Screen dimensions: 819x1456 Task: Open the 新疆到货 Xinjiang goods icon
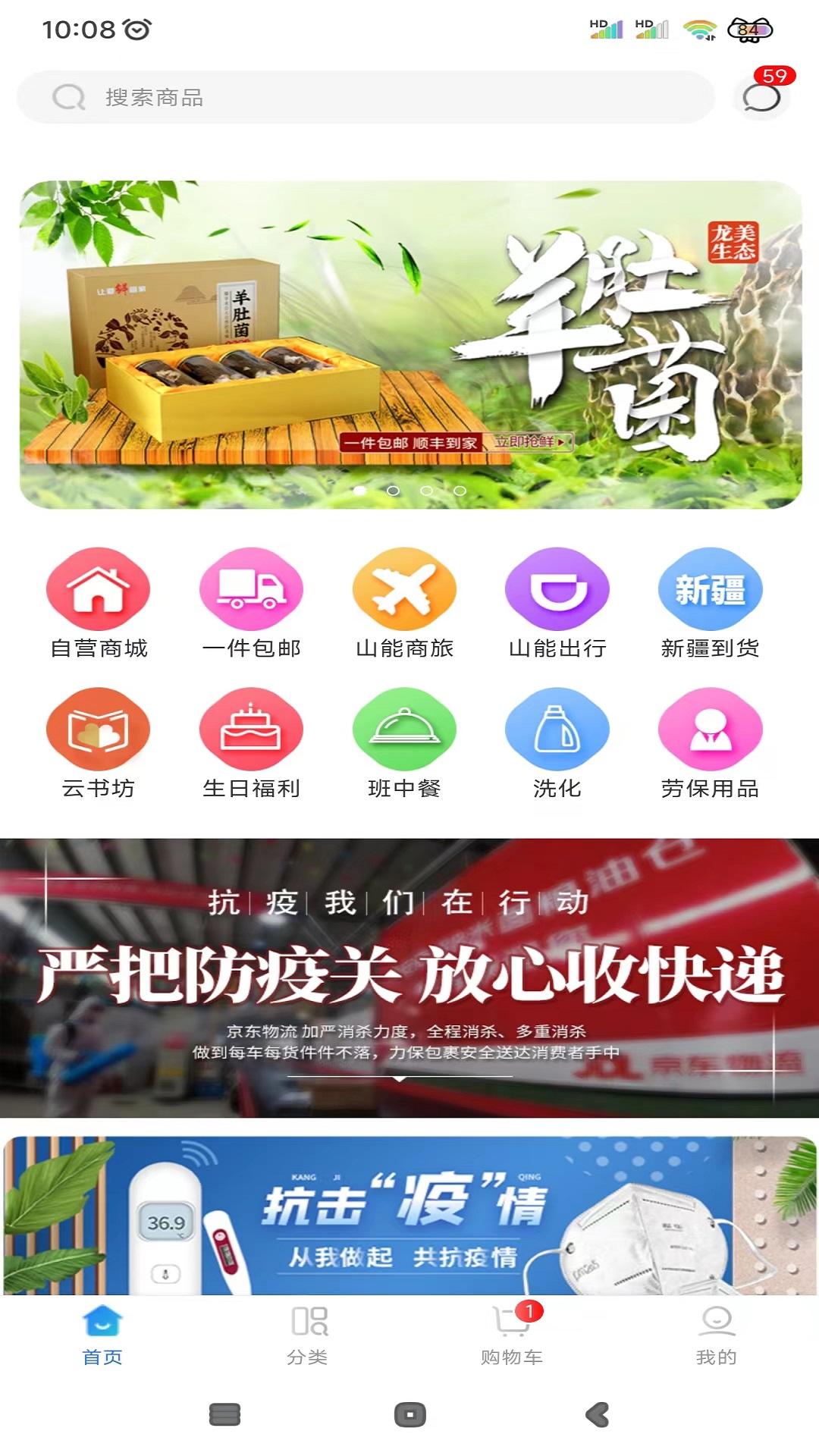pyautogui.click(x=711, y=590)
